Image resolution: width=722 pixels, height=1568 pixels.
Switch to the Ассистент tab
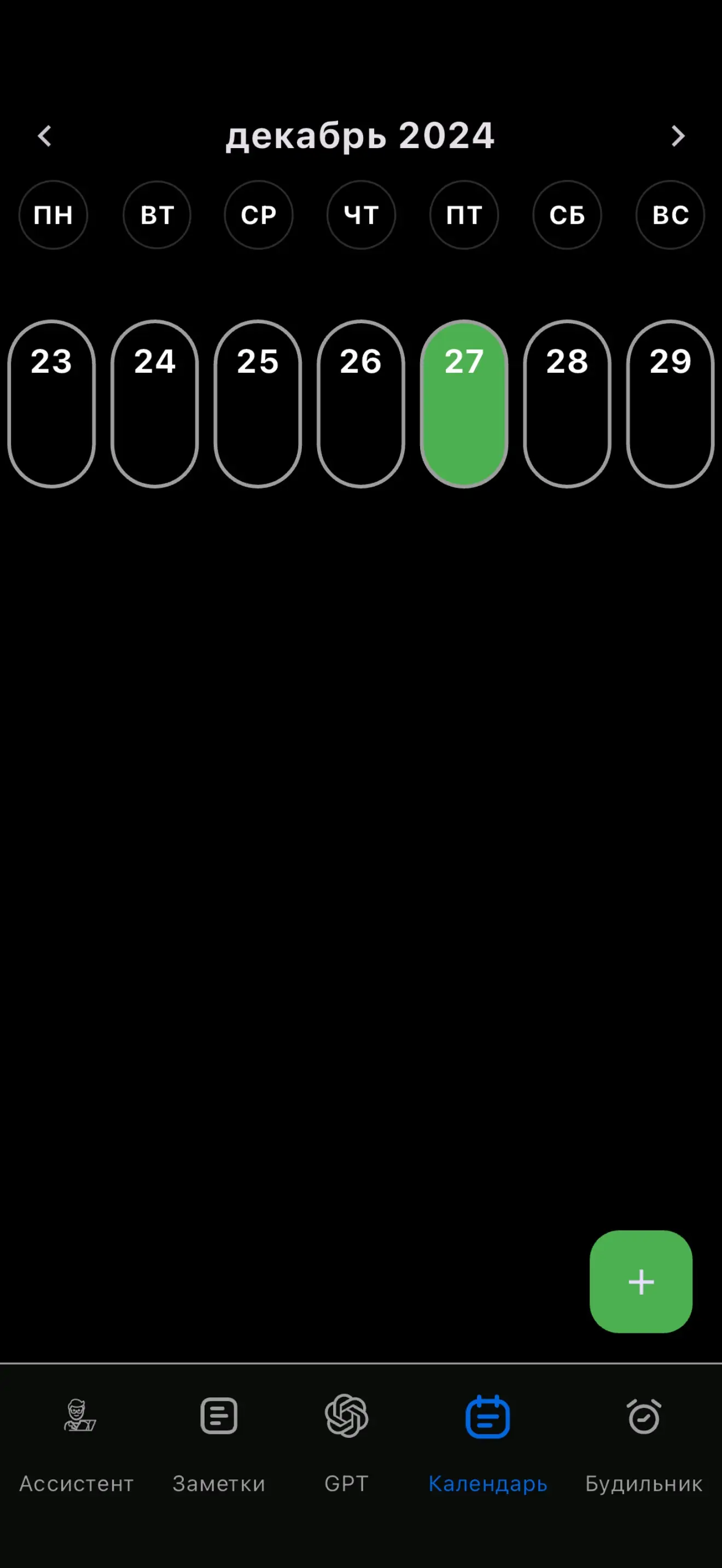pos(77,1443)
